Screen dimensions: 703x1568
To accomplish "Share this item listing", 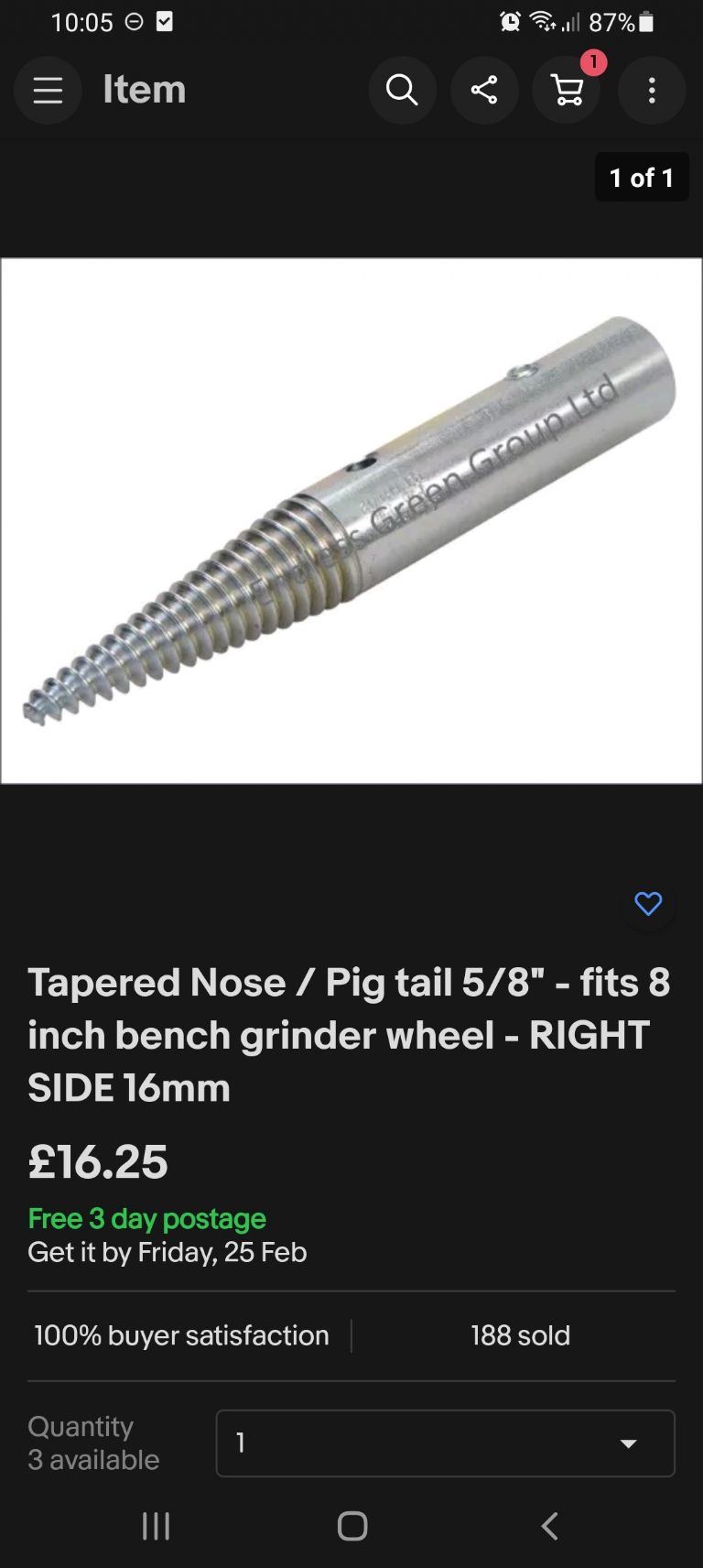I will click(484, 90).
